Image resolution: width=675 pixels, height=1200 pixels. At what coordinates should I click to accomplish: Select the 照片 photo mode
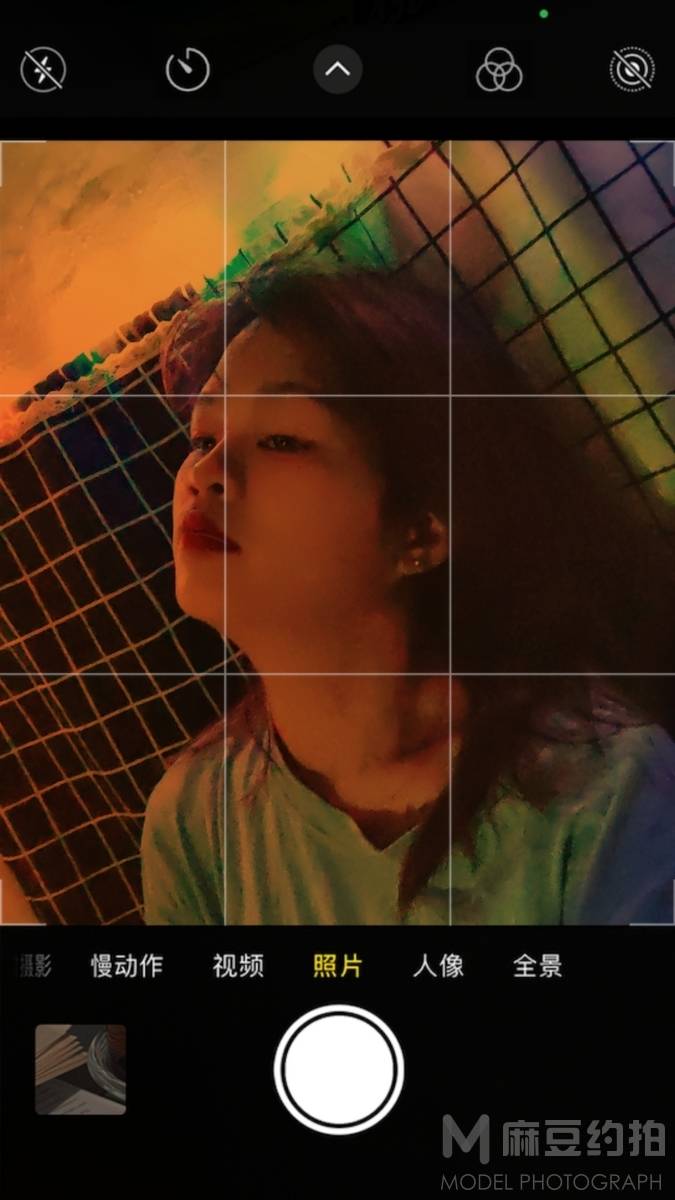point(338,966)
